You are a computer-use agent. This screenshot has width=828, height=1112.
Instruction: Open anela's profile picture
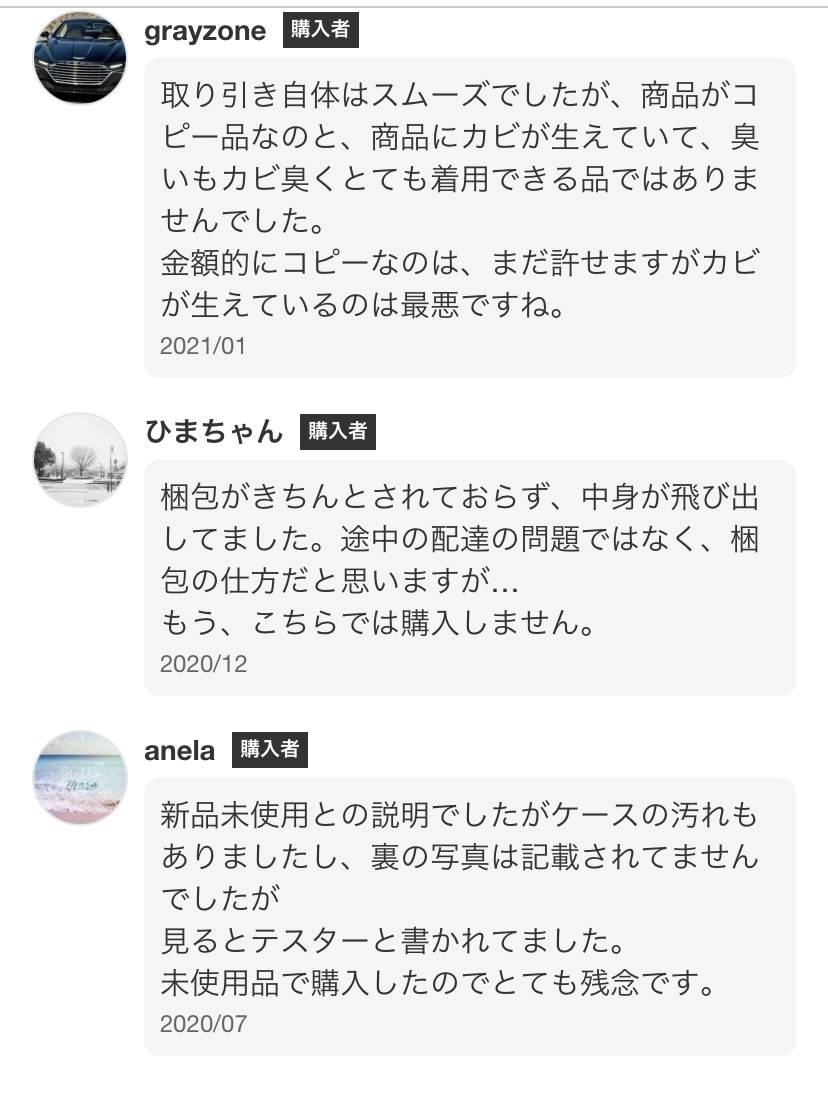point(80,777)
